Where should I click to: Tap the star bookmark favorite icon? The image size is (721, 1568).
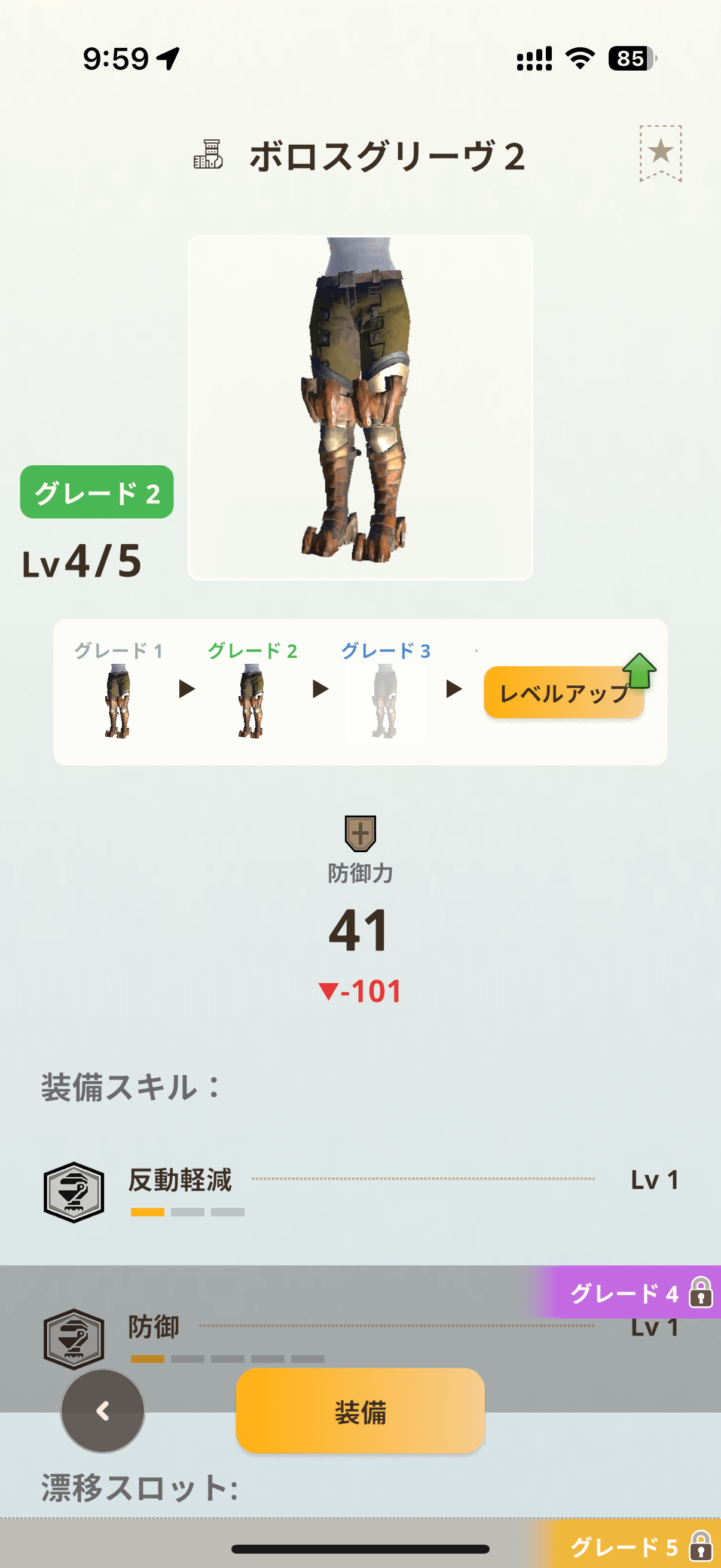pos(660,152)
